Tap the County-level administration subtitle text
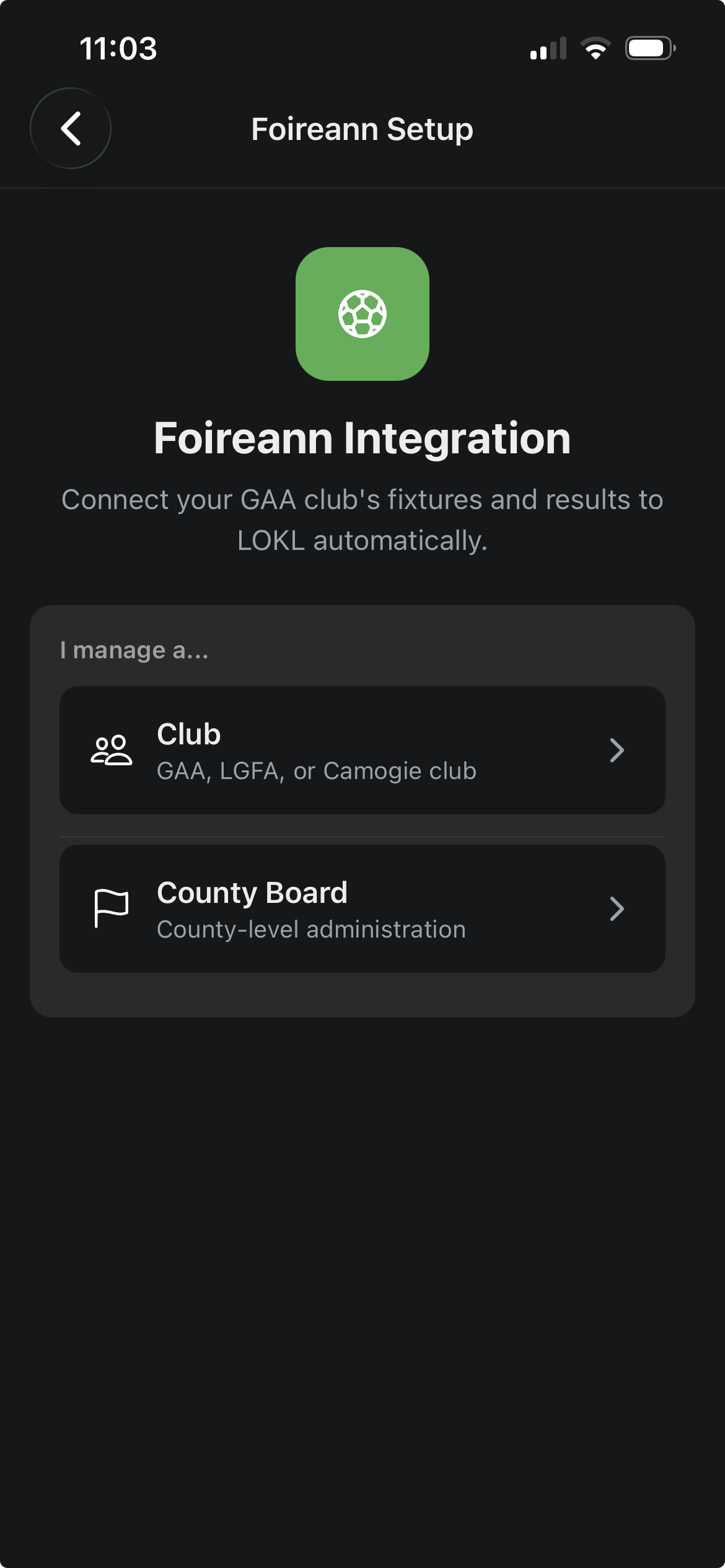725x1568 pixels. pyautogui.click(x=310, y=929)
